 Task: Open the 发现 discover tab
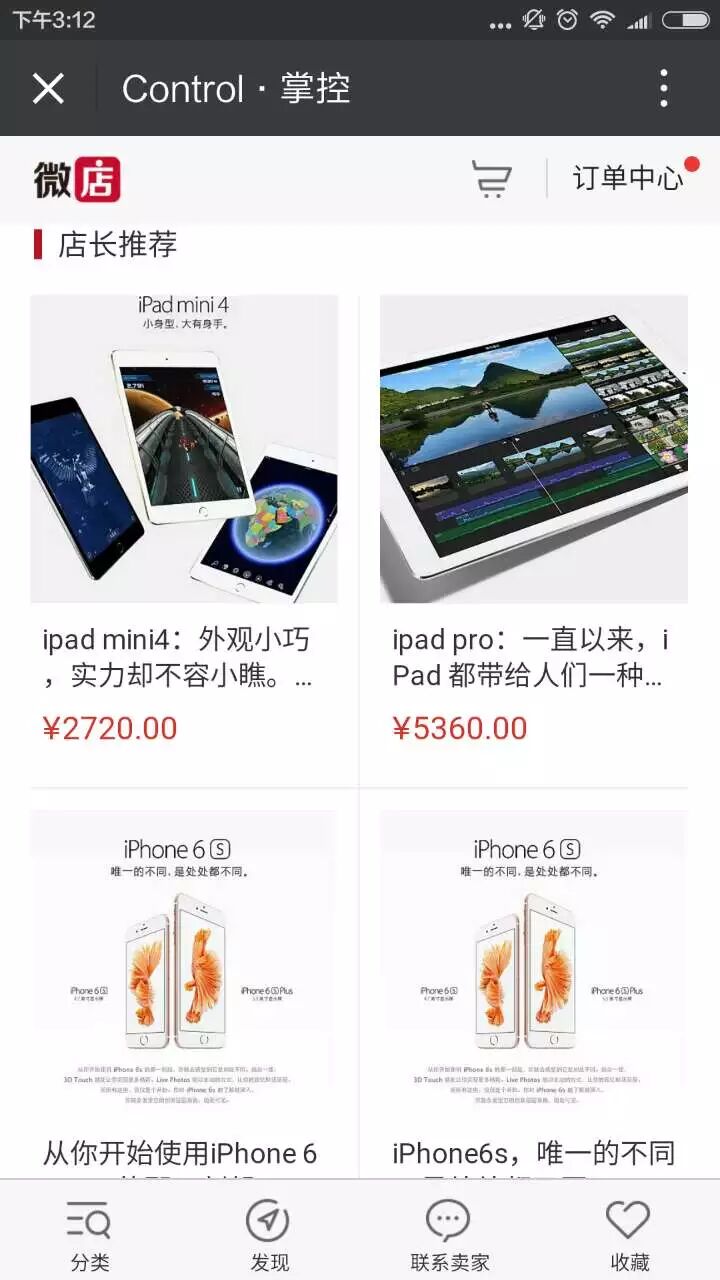point(270,1235)
